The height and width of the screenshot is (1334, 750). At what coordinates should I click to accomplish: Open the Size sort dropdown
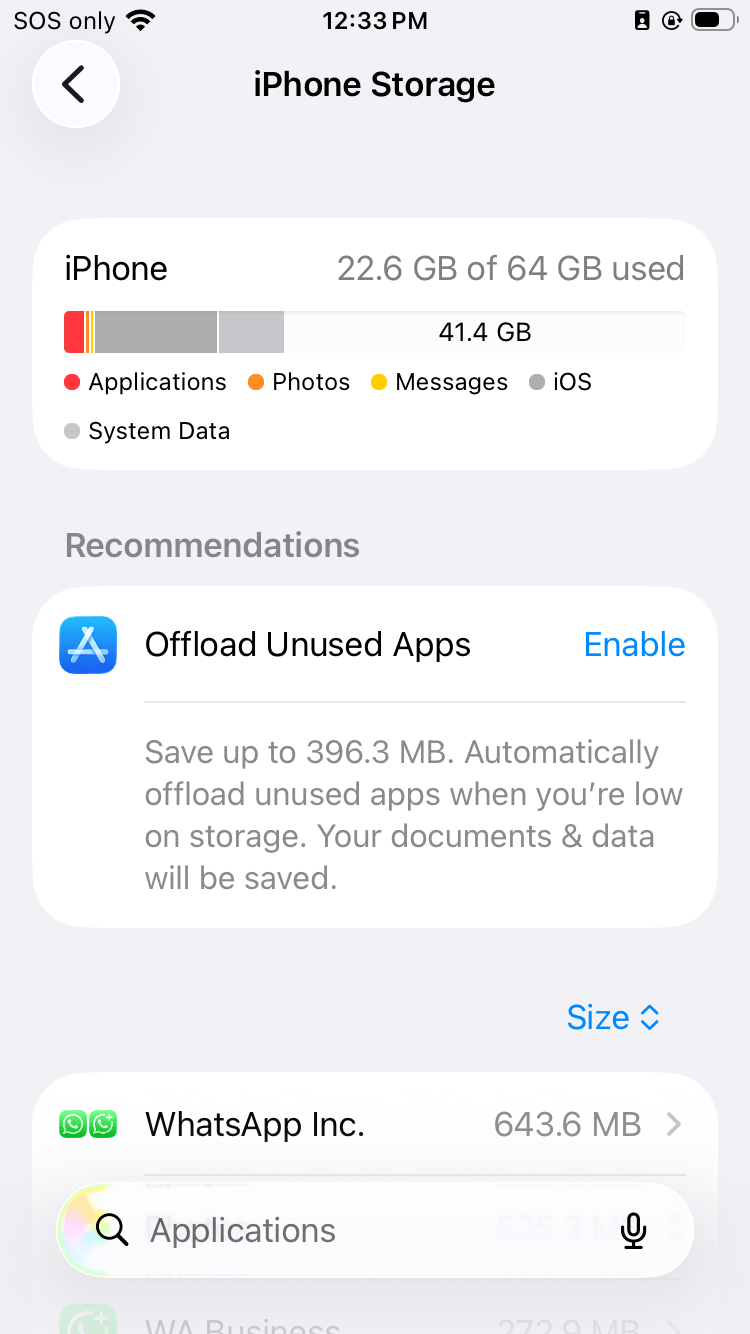pyautogui.click(x=613, y=1017)
